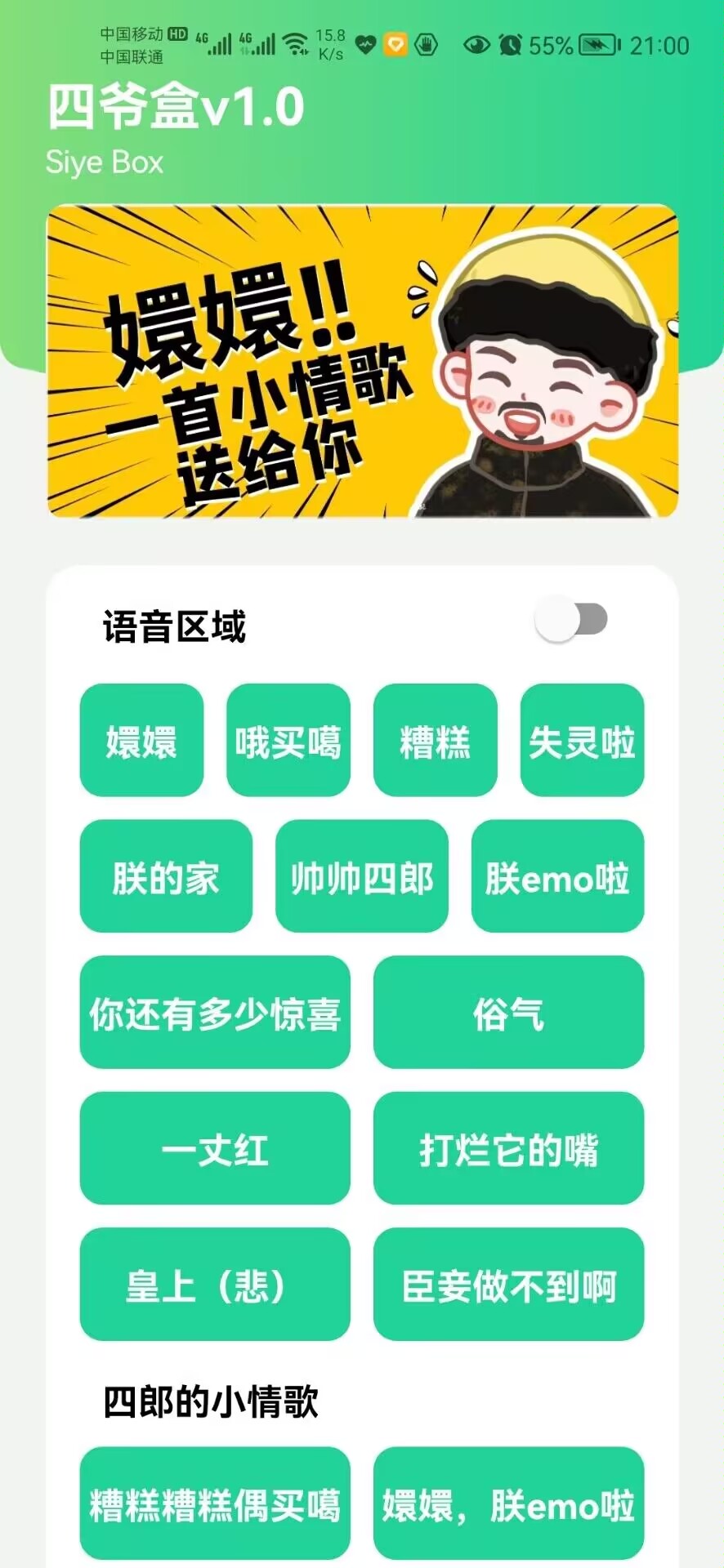The height and width of the screenshot is (1568, 724).
Task: Play the 俗气 sound
Action: (508, 1013)
